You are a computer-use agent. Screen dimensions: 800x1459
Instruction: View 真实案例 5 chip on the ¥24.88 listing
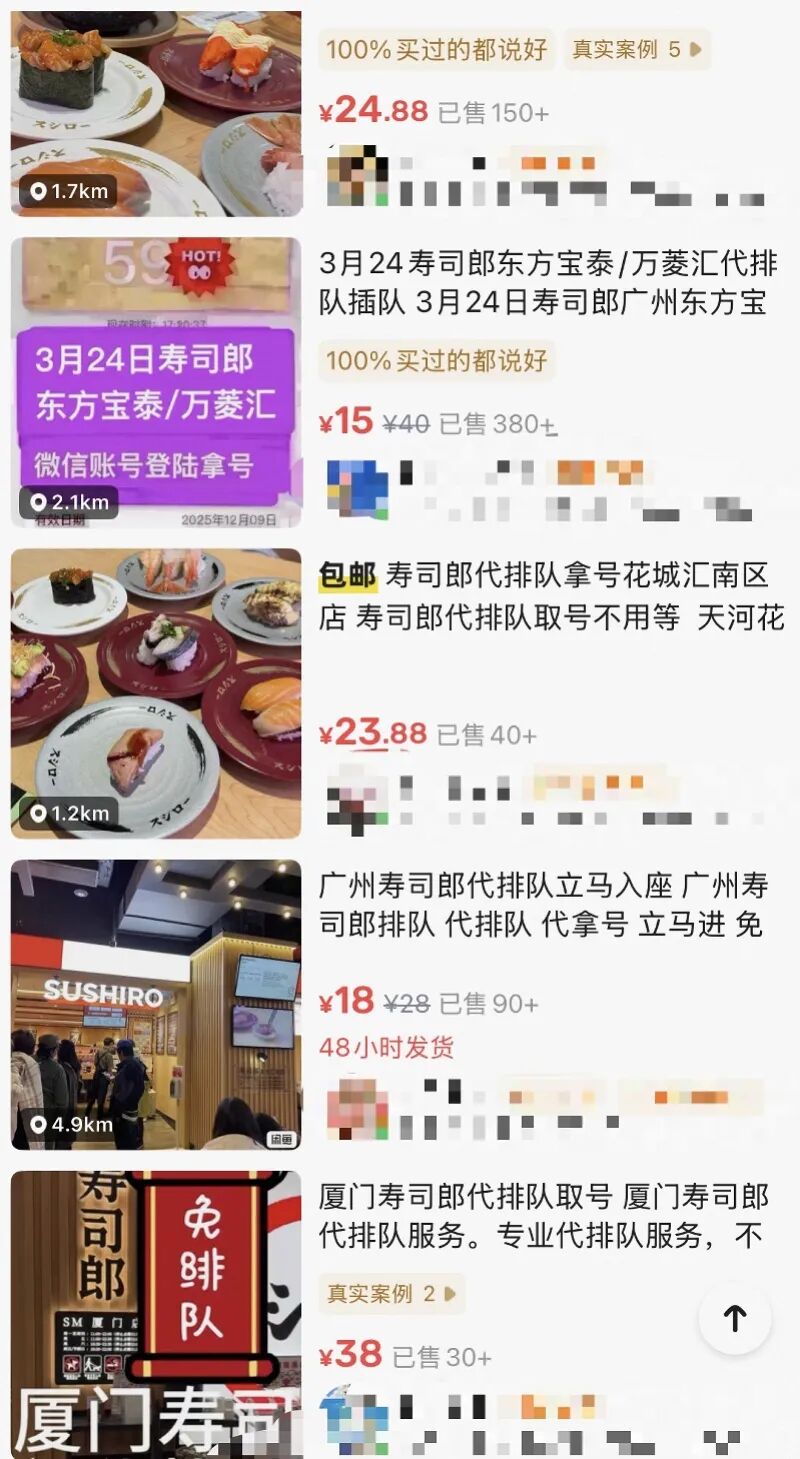637,49
